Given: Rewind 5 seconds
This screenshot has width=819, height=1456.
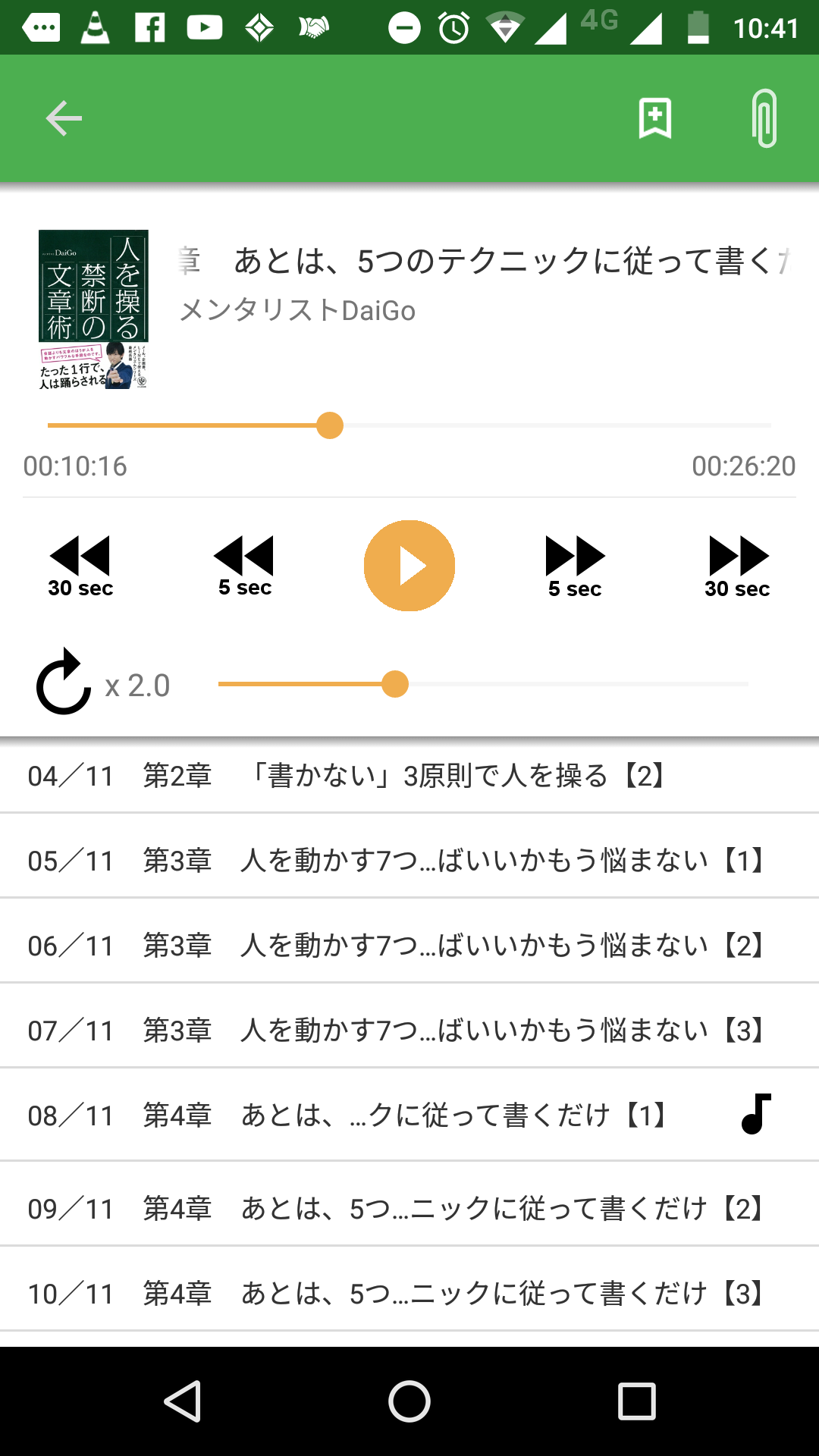Looking at the screenshot, I should pos(244,566).
